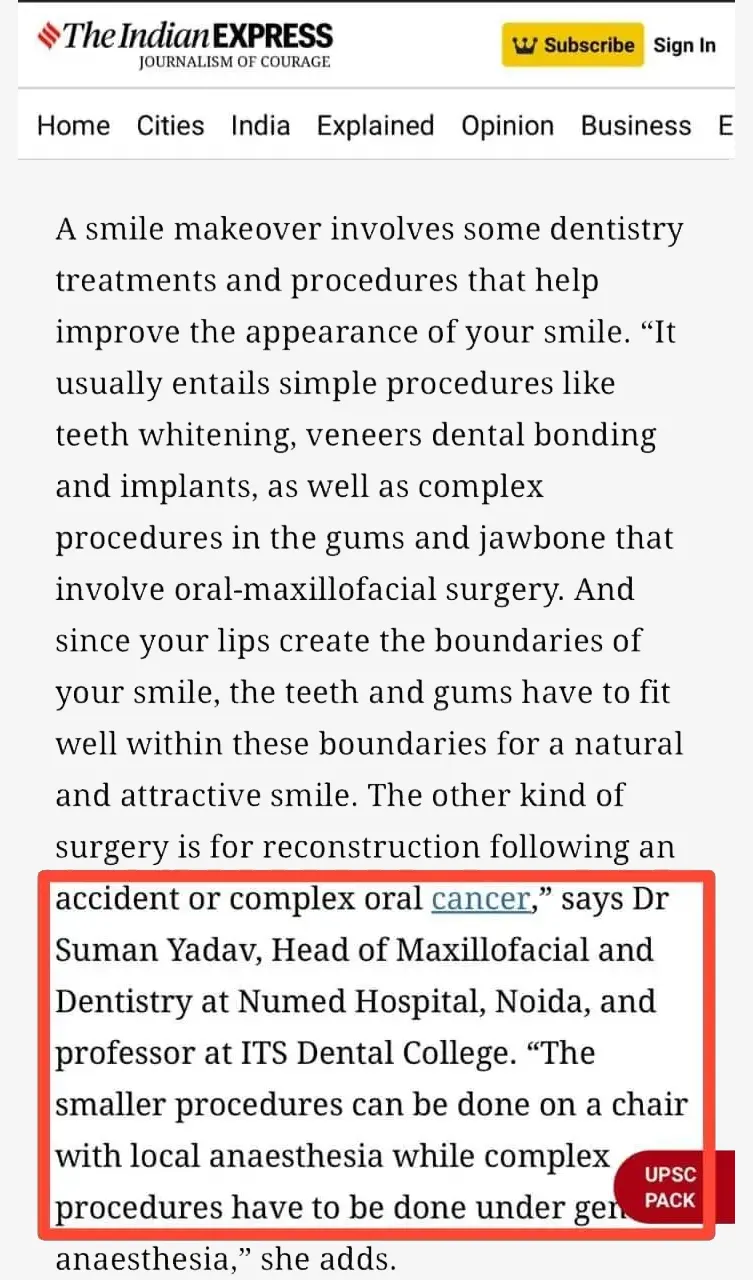Open the Sign In page
Image resolution: width=753 pixels, height=1280 pixels.
[x=685, y=45]
